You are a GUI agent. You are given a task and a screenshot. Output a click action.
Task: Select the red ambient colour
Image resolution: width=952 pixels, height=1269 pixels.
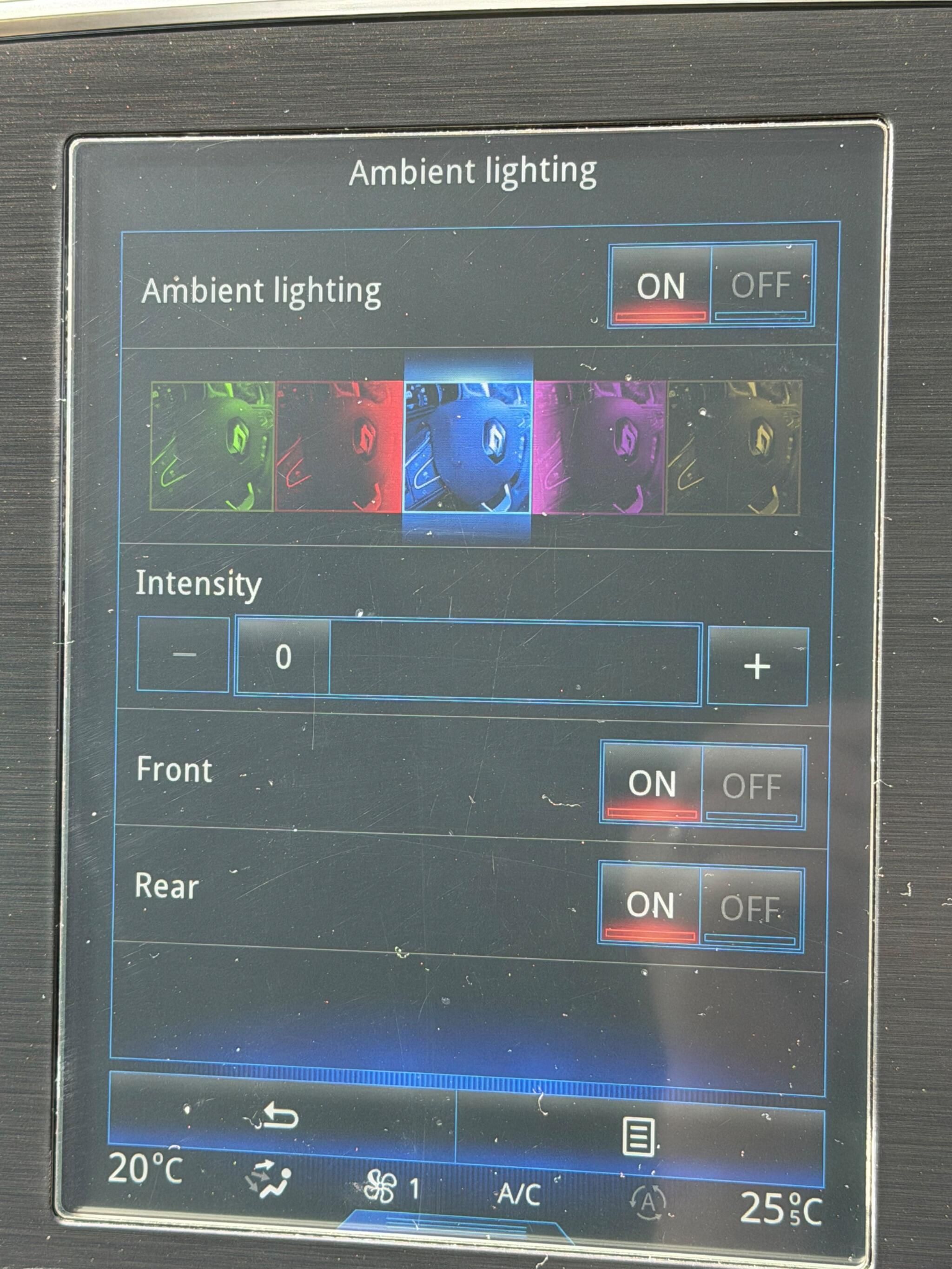coord(340,446)
